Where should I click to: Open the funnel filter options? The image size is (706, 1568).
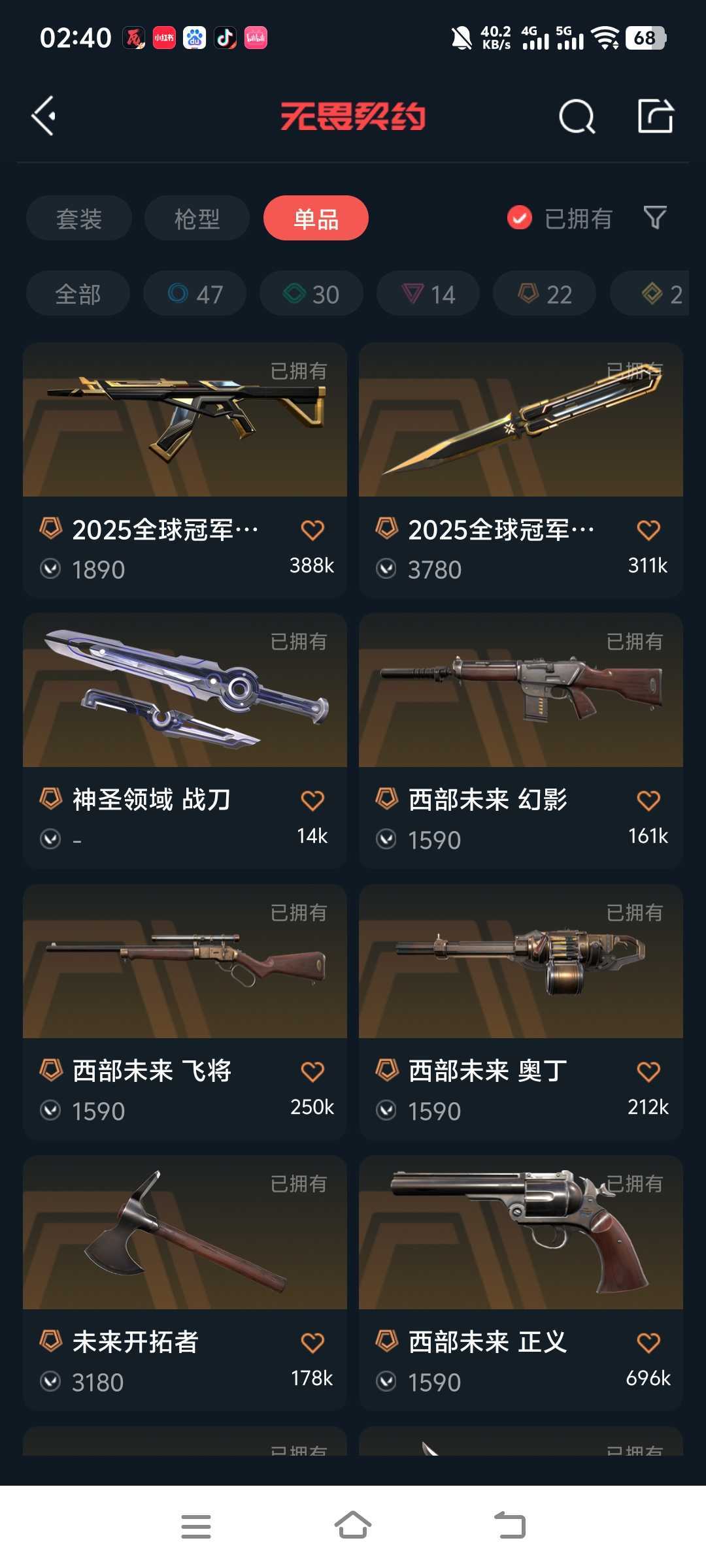click(655, 218)
